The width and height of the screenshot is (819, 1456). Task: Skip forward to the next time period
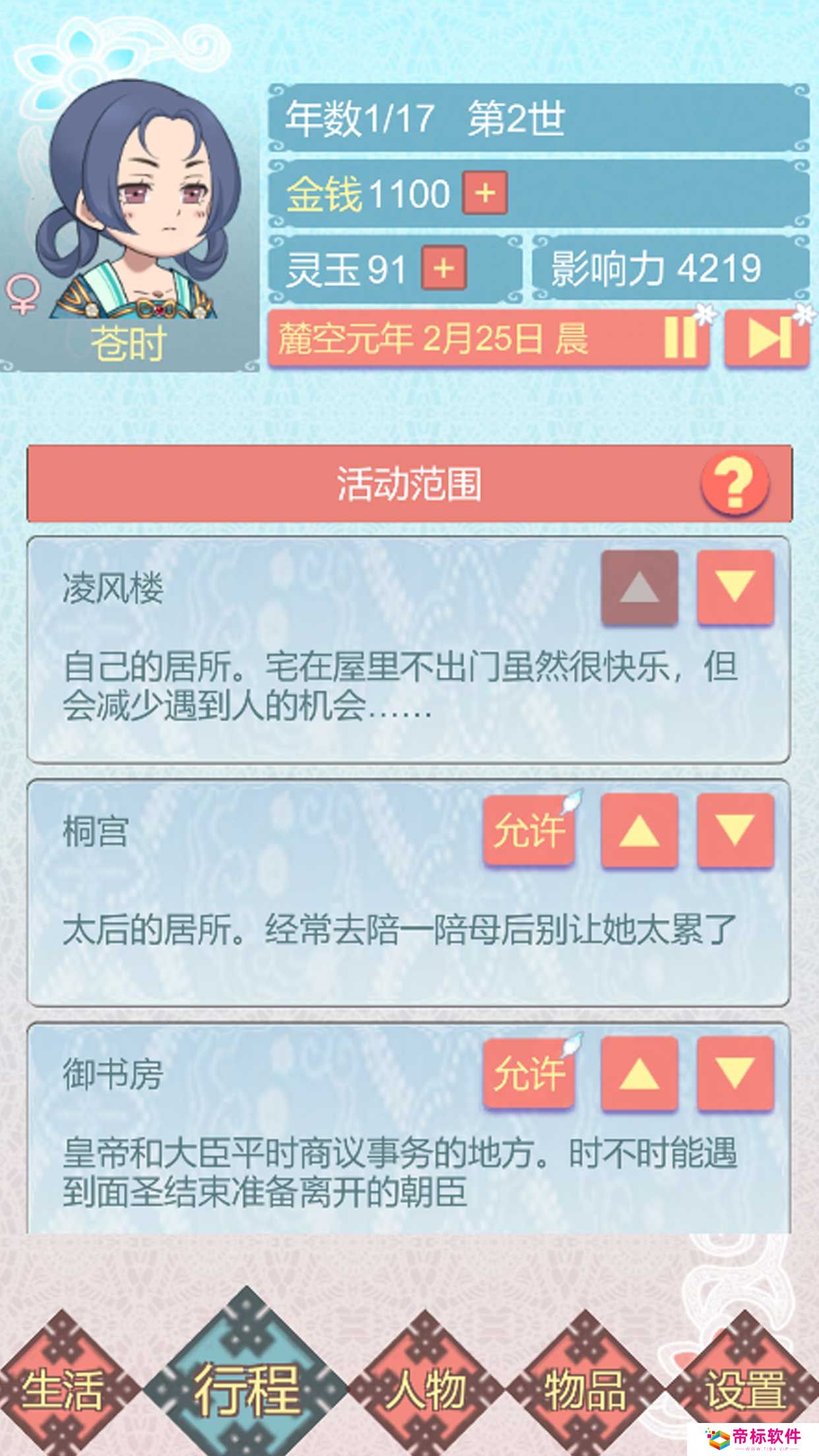pyautogui.click(x=767, y=339)
